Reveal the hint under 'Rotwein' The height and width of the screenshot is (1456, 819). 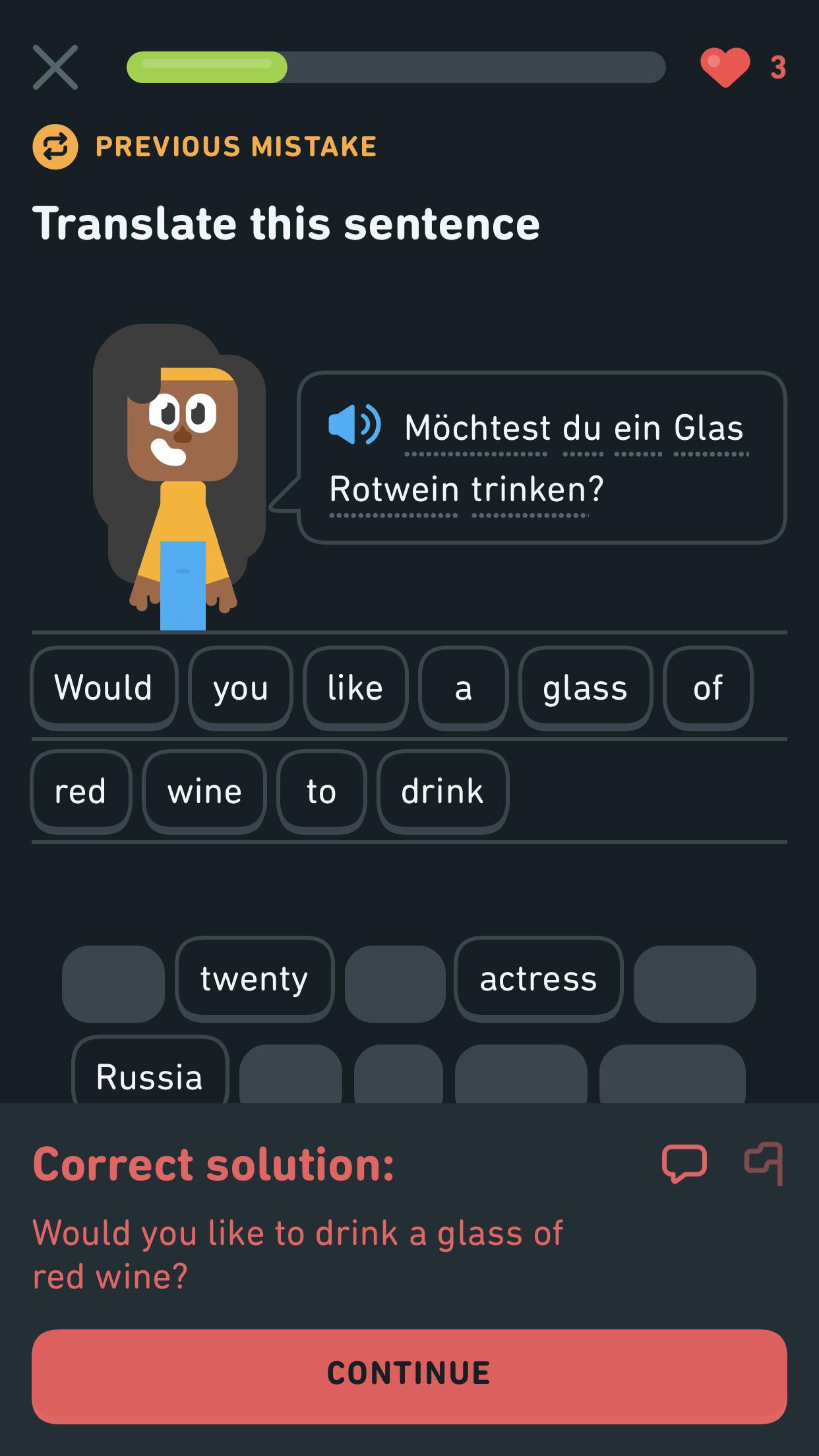pyautogui.click(x=392, y=489)
